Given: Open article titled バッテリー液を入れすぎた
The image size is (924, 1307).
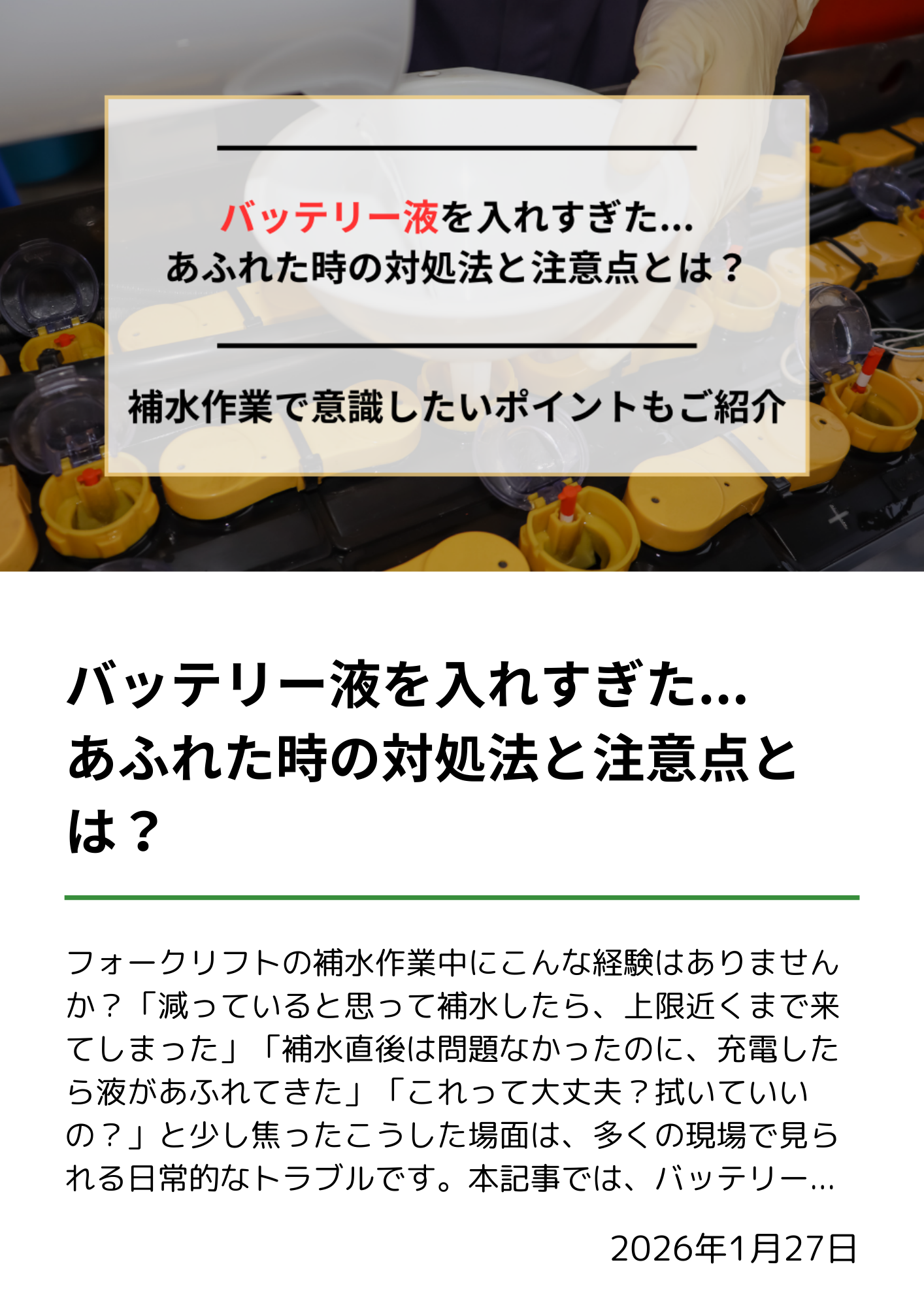Looking at the screenshot, I should coord(431,757).
